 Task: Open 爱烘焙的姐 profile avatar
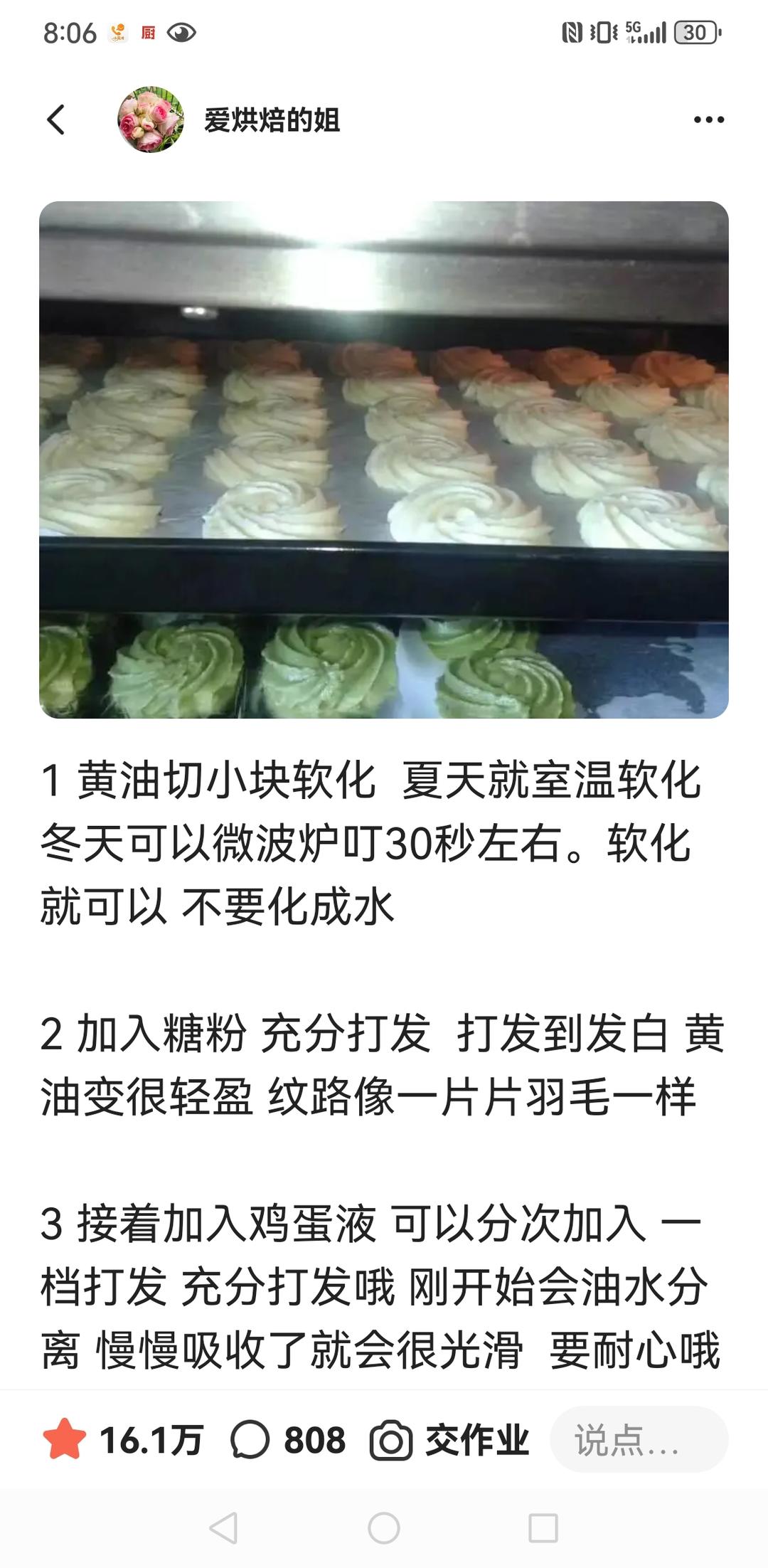point(150,120)
